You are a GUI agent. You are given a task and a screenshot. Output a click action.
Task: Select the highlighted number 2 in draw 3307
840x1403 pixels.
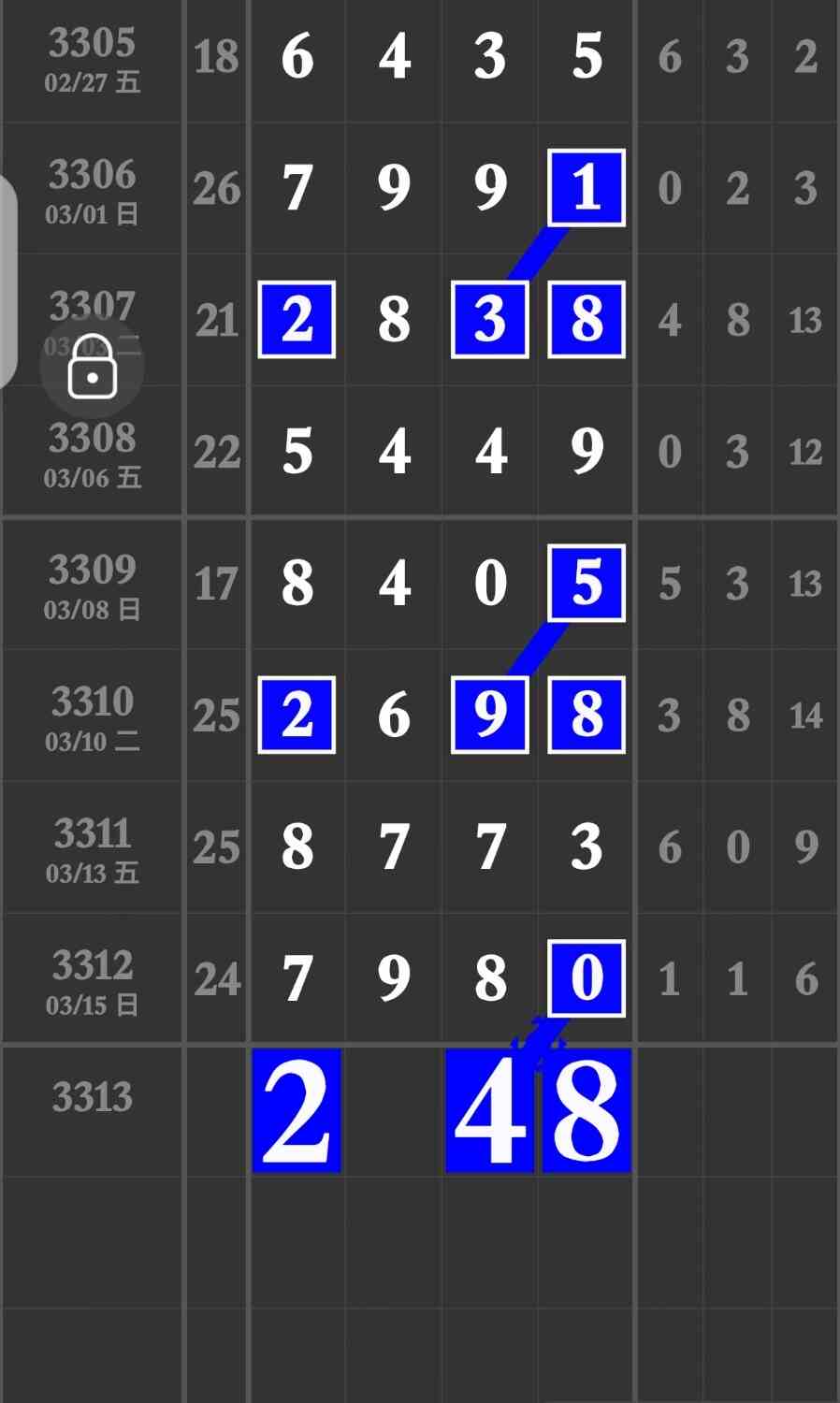coord(297,319)
